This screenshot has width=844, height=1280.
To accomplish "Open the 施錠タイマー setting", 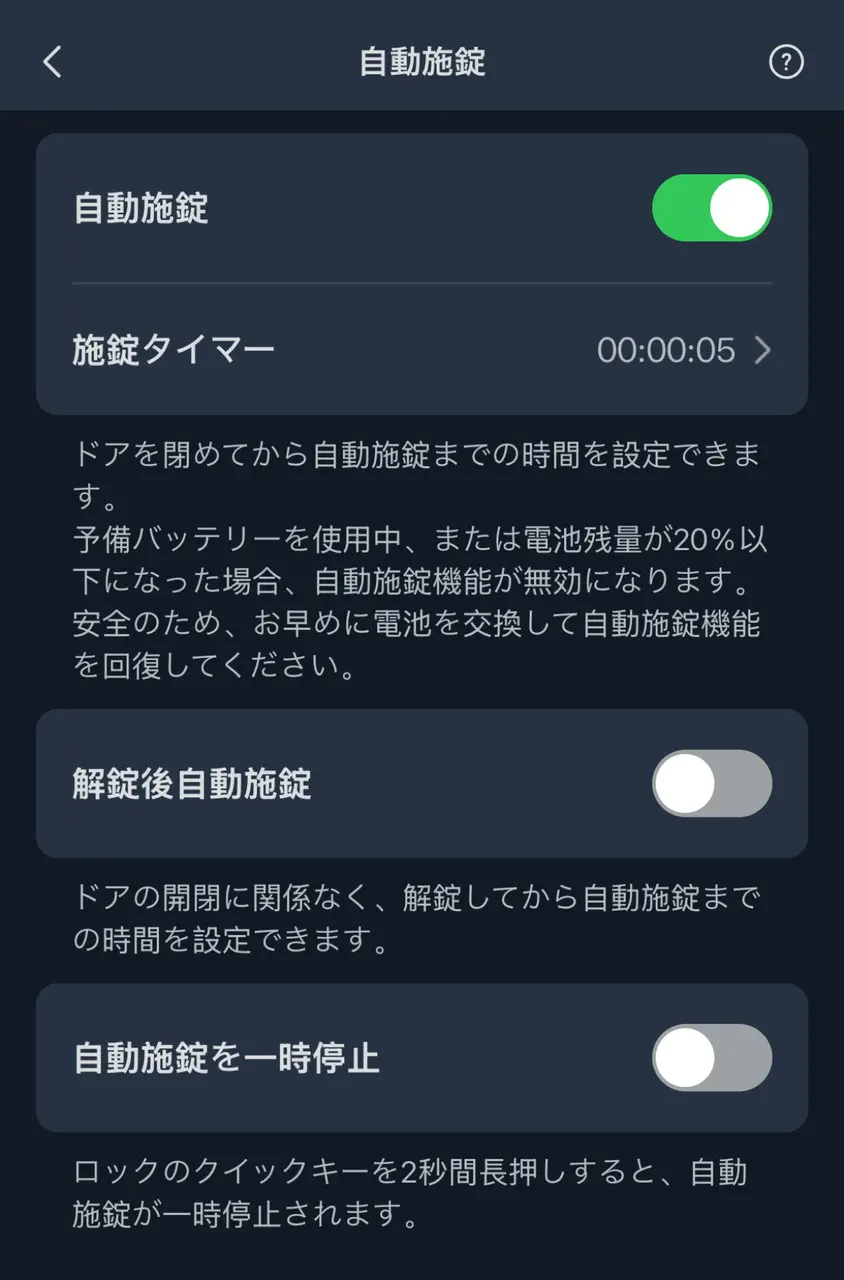I will (421, 350).
